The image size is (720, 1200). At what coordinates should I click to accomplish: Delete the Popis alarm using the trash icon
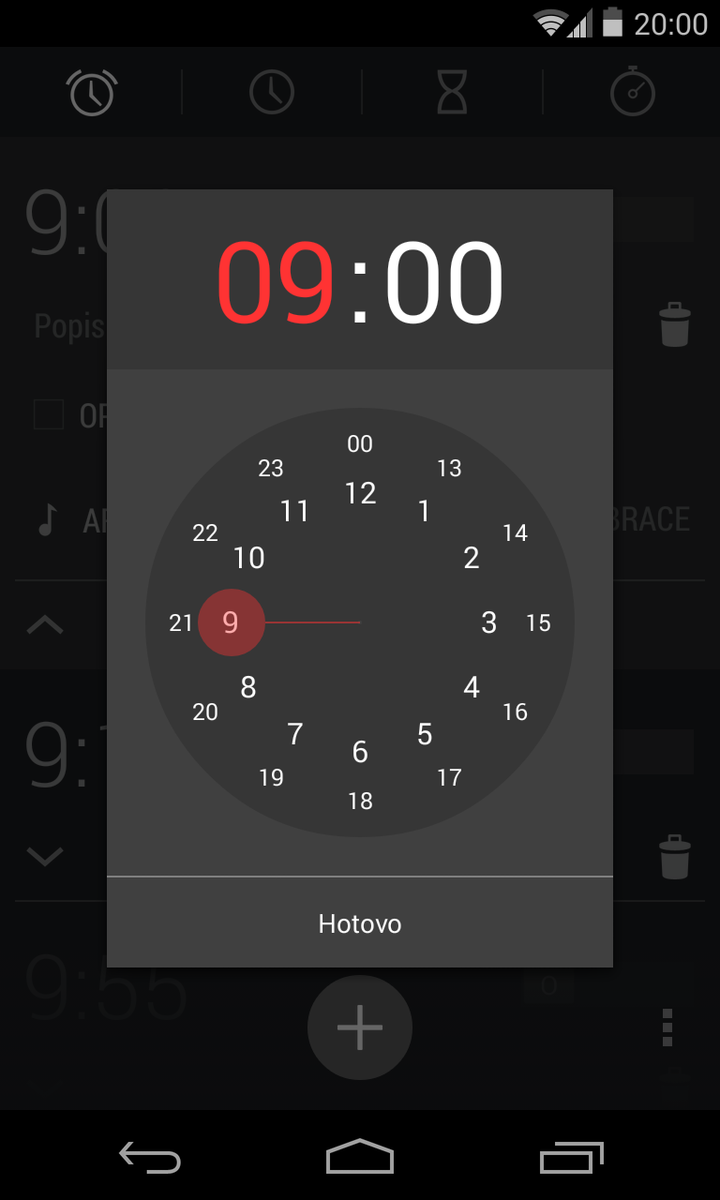(x=675, y=325)
